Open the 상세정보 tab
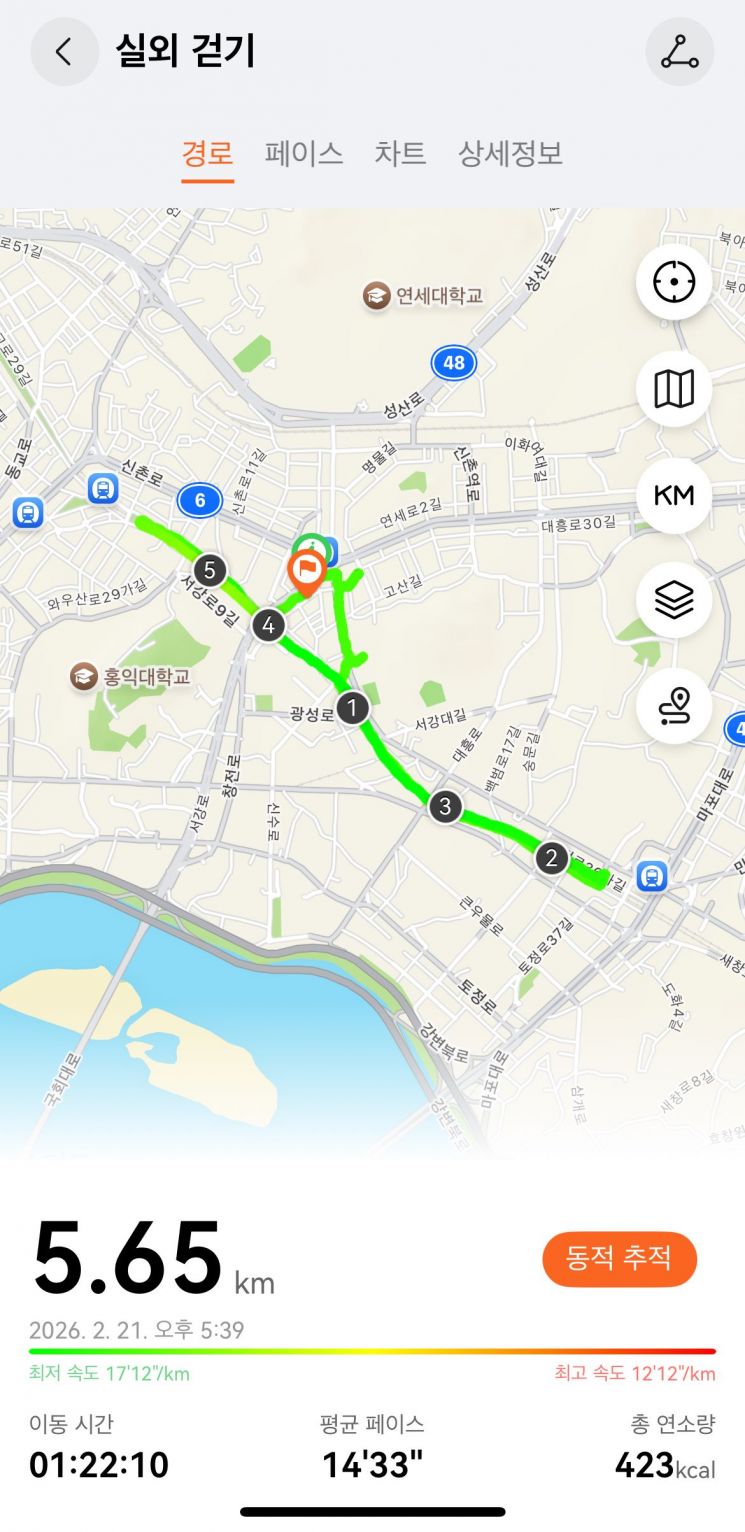The height and width of the screenshot is (1532, 745). click(510, 154)
